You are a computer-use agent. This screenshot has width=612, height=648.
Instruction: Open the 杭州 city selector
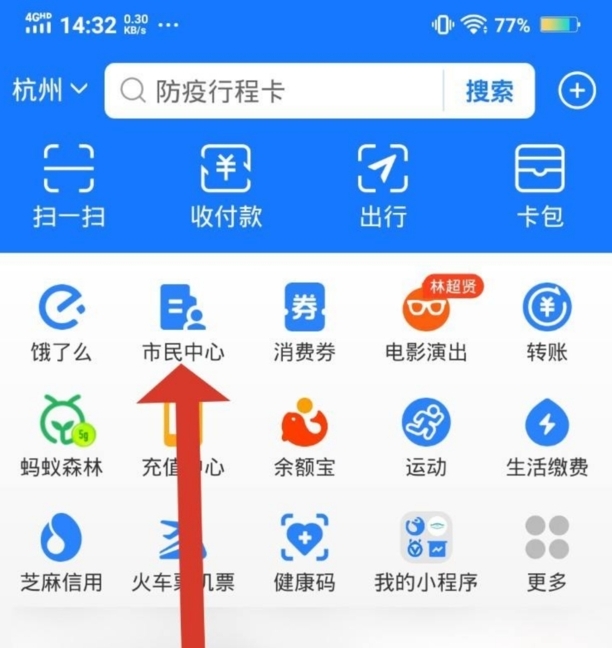point(49,91)
